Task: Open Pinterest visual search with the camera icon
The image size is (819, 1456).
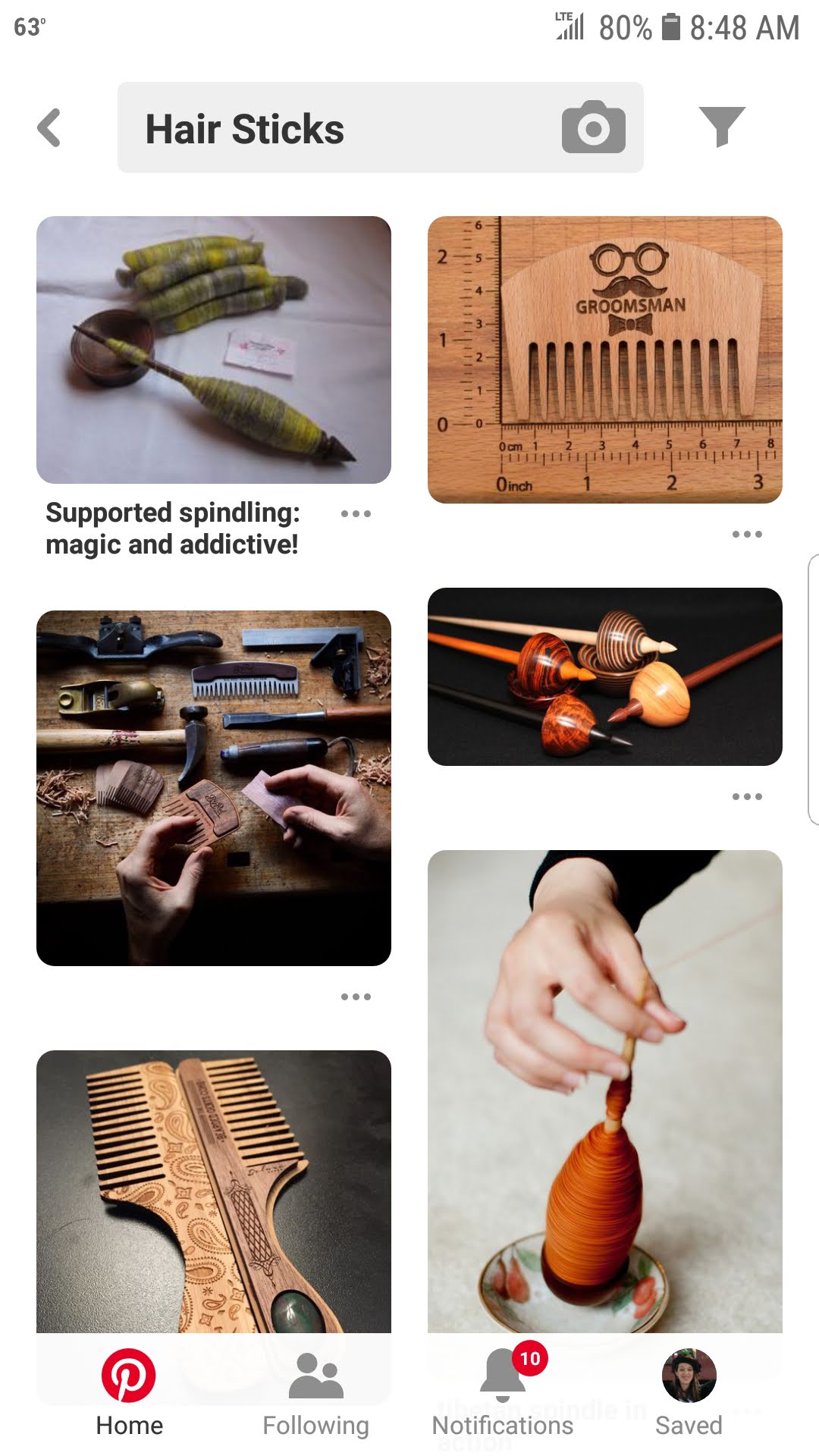Action: (x=595, y=127)
